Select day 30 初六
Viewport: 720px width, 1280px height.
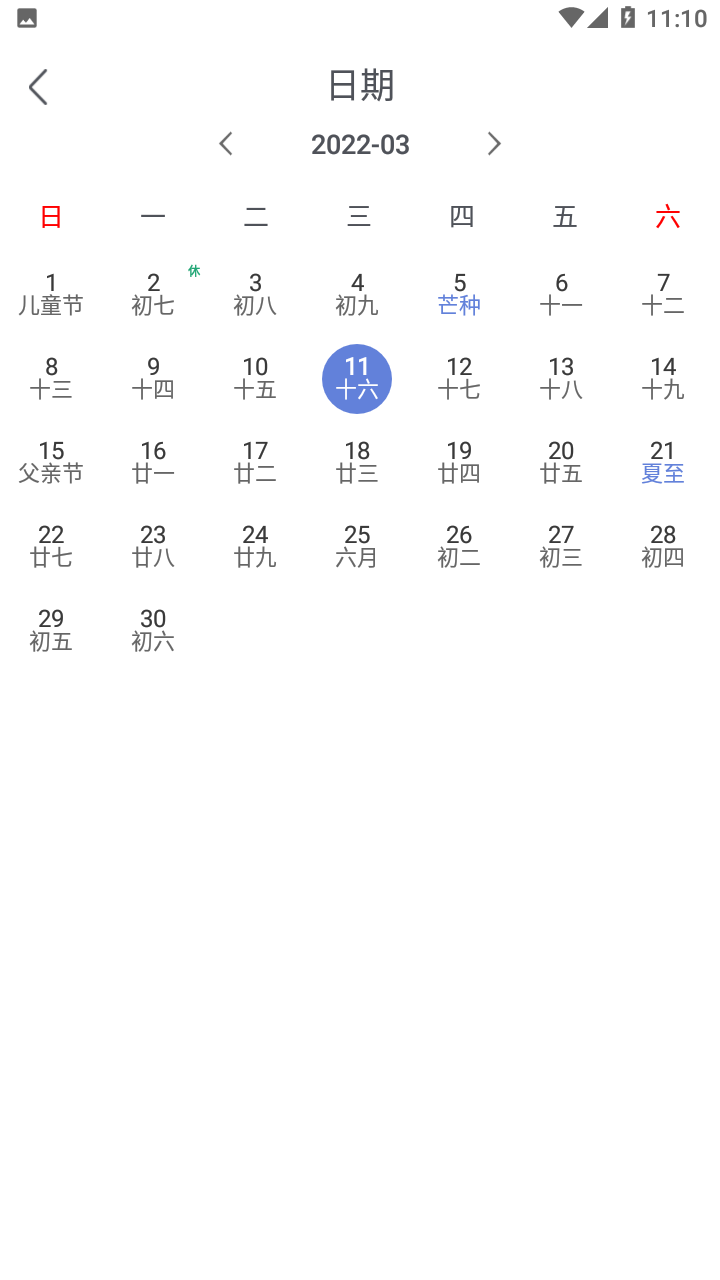click(x=153, y=630)
